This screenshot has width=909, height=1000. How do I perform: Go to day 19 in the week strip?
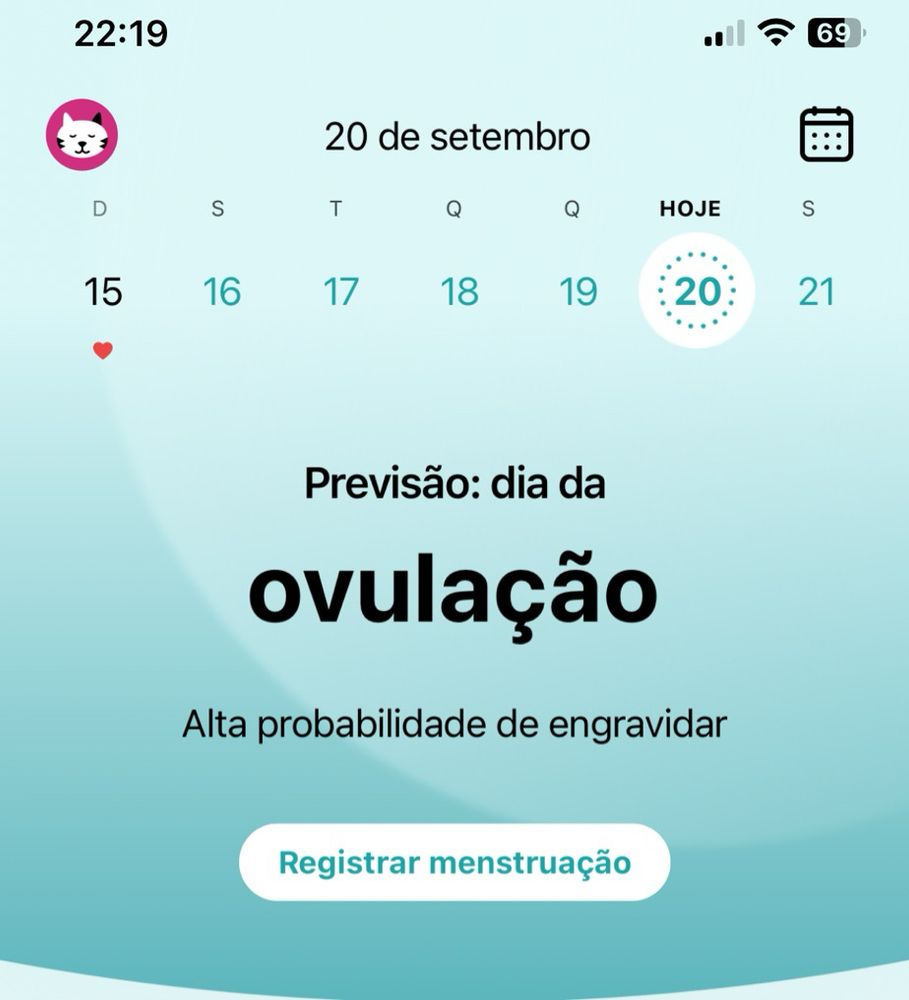(578, 291)
